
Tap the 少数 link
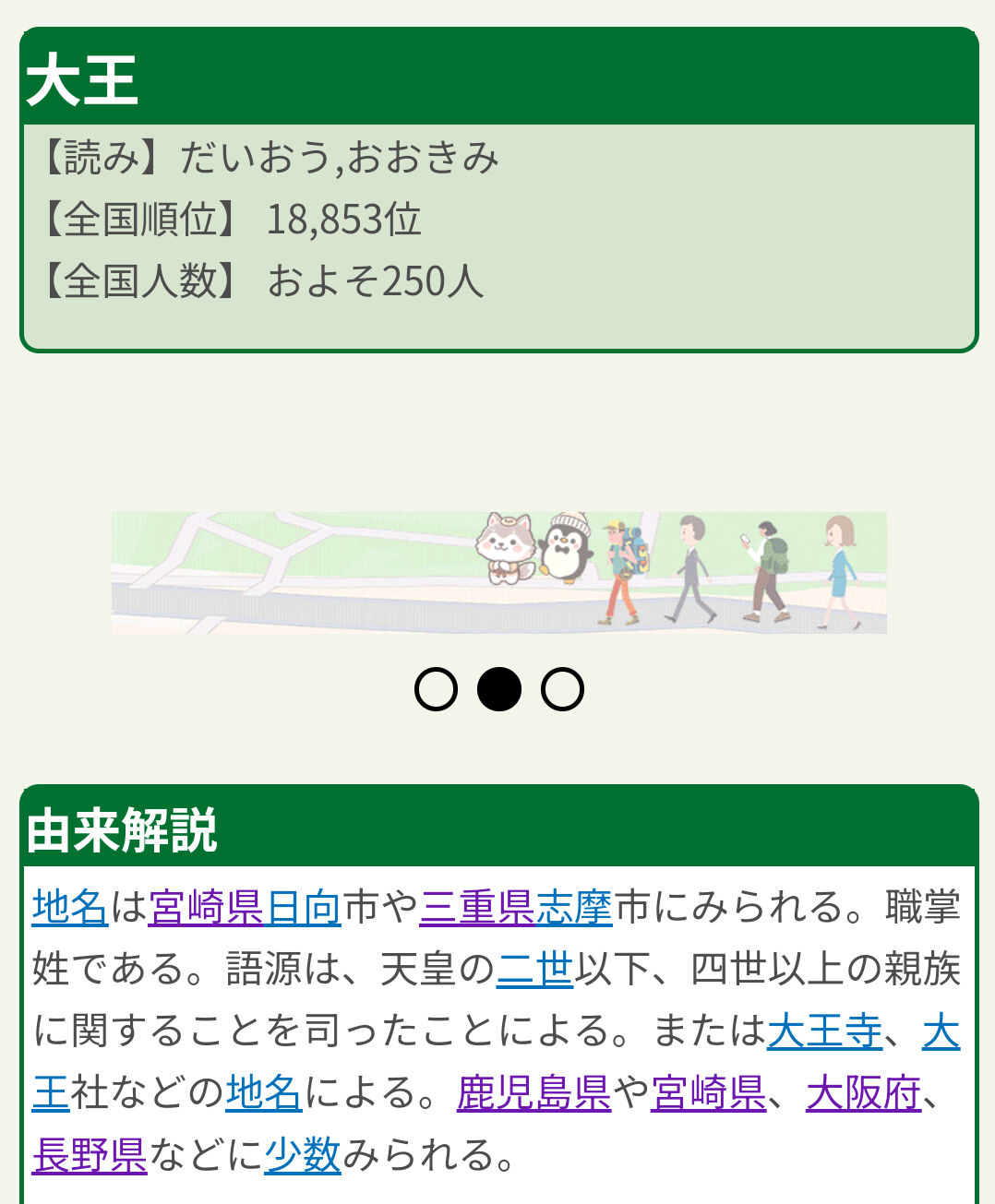pyautogui.click(x=303, y=1154)
